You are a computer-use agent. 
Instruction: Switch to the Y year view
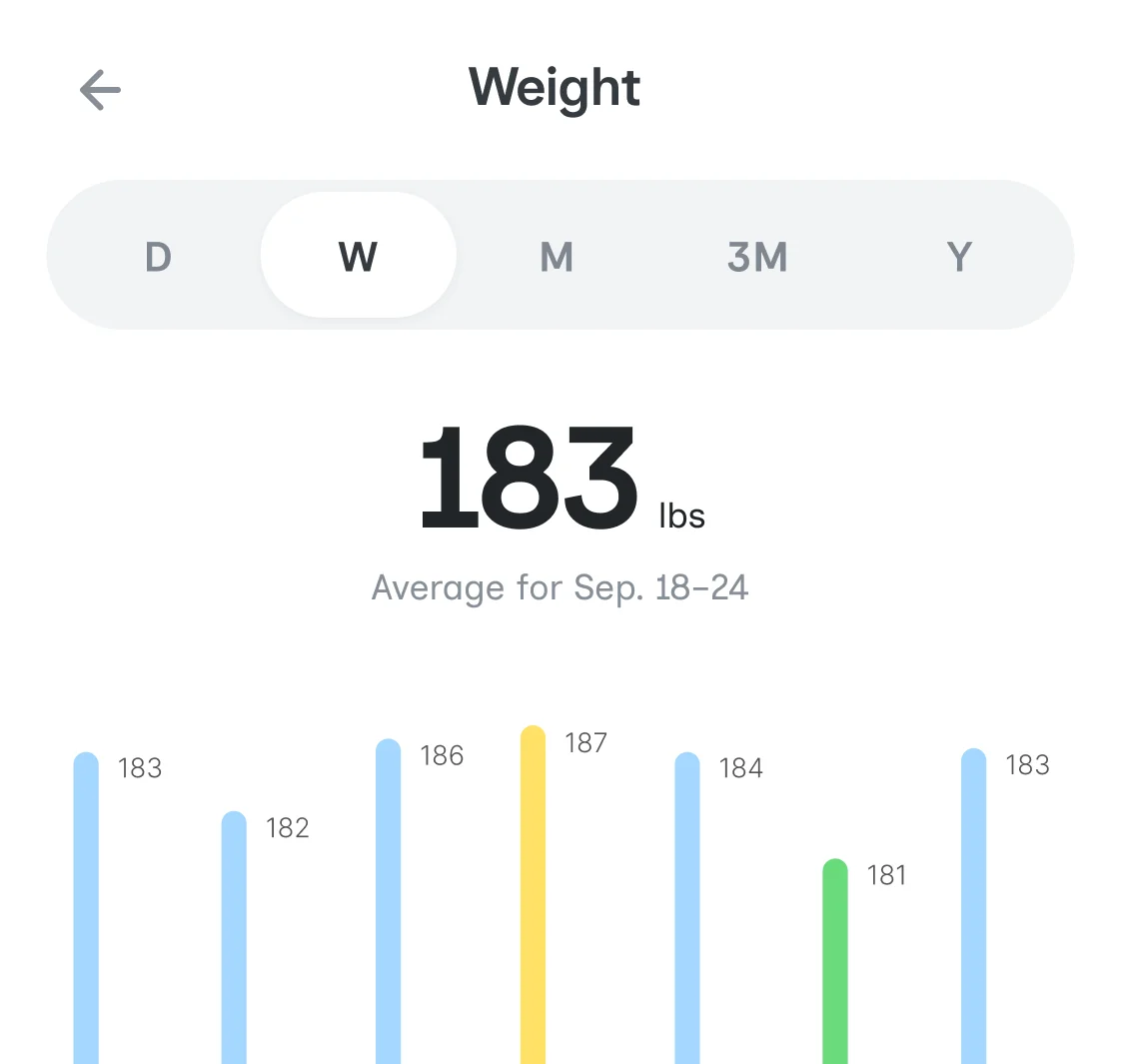point(959,257)
